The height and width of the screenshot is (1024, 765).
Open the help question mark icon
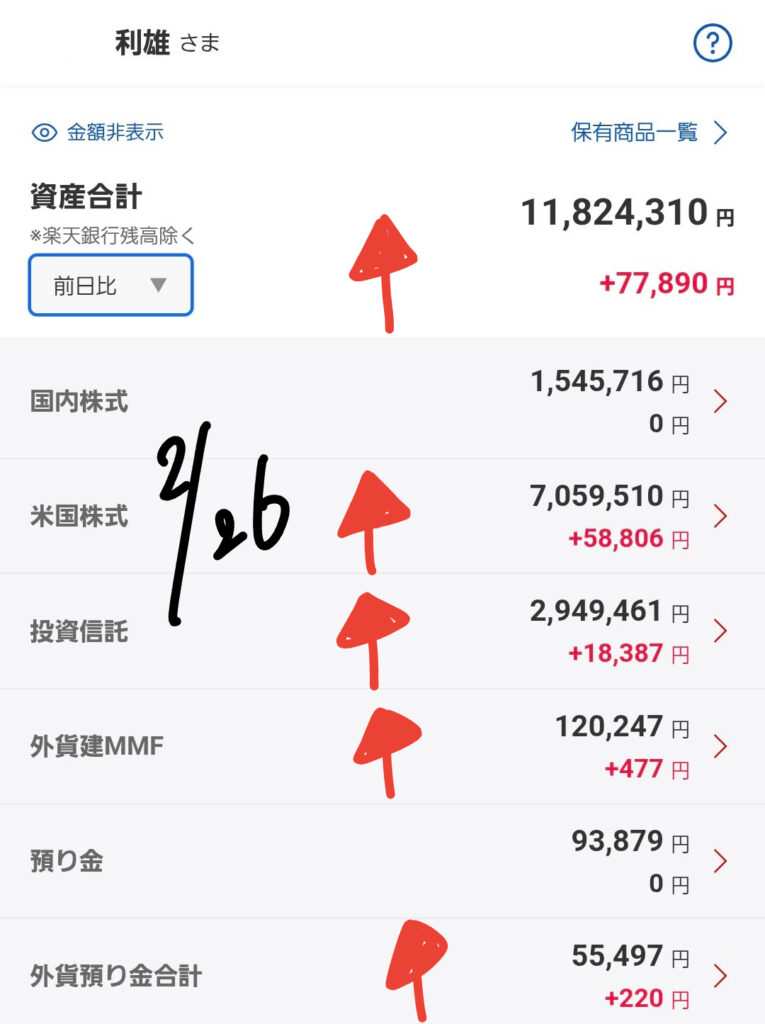pyautogui.click(x=713, y=44)
